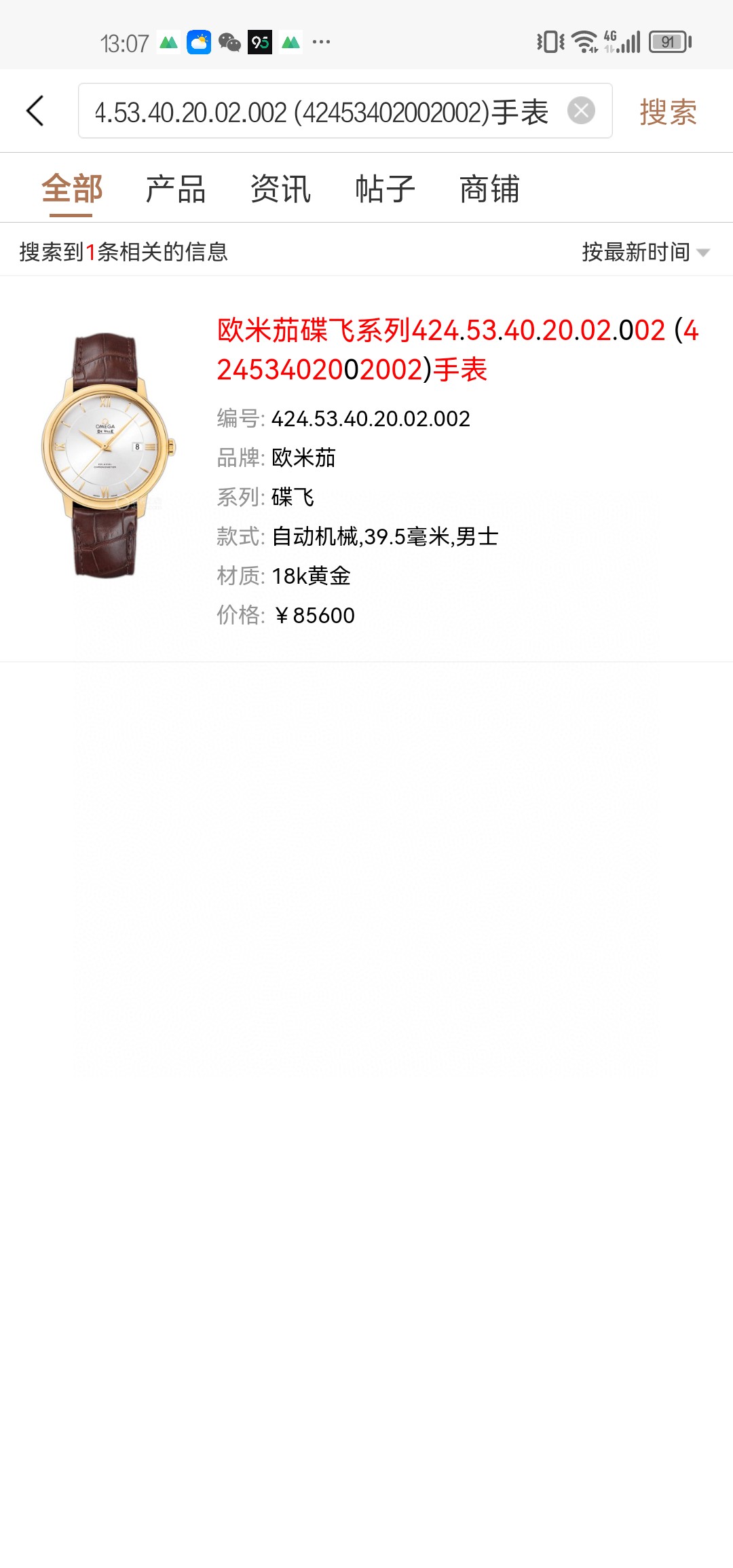Viewport: 733px width, 1568px height.
Task: Expand the 按最新时间 sort dropdown
Action: point(645,253)
